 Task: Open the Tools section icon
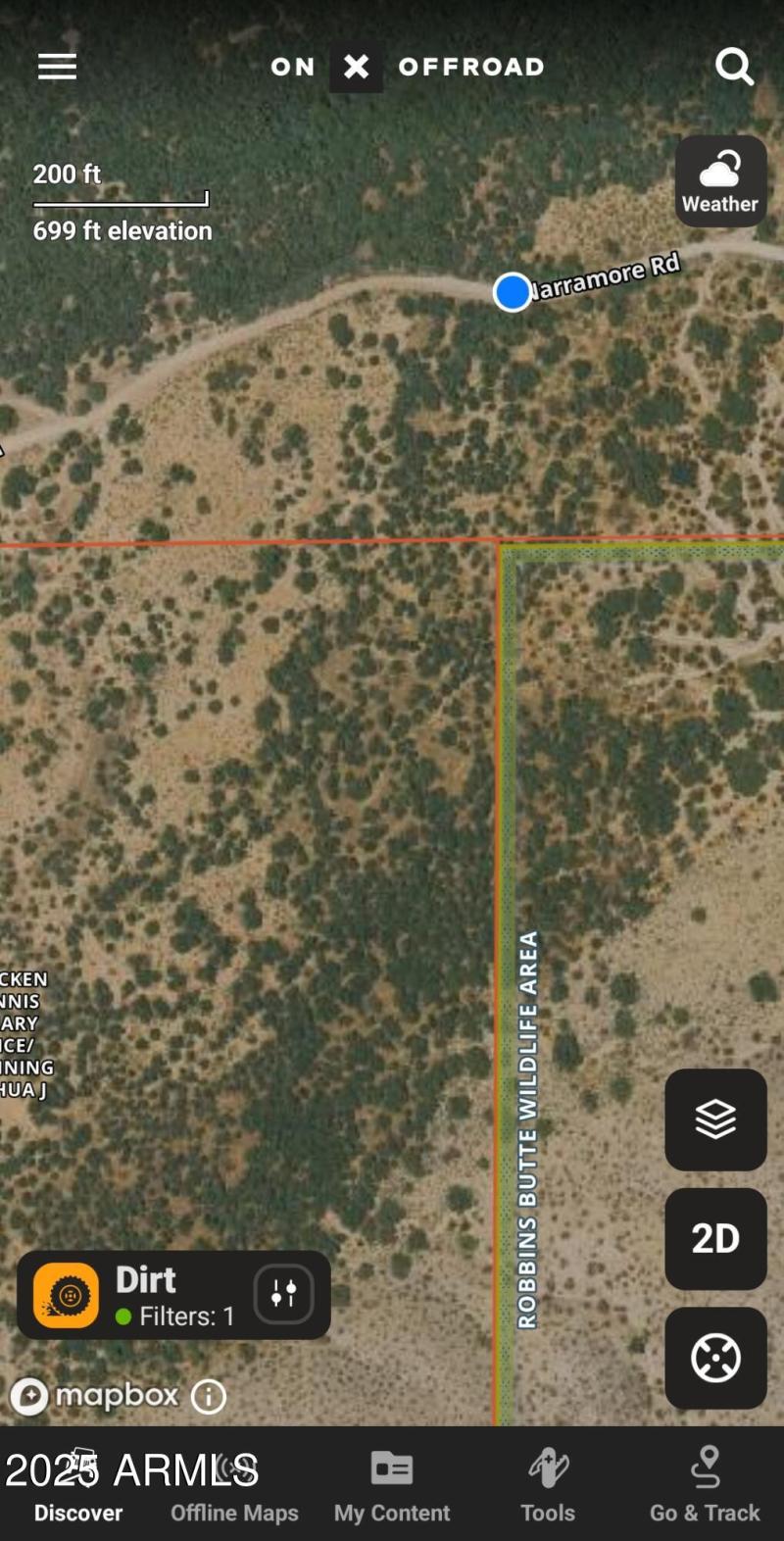coord(548,1468)
